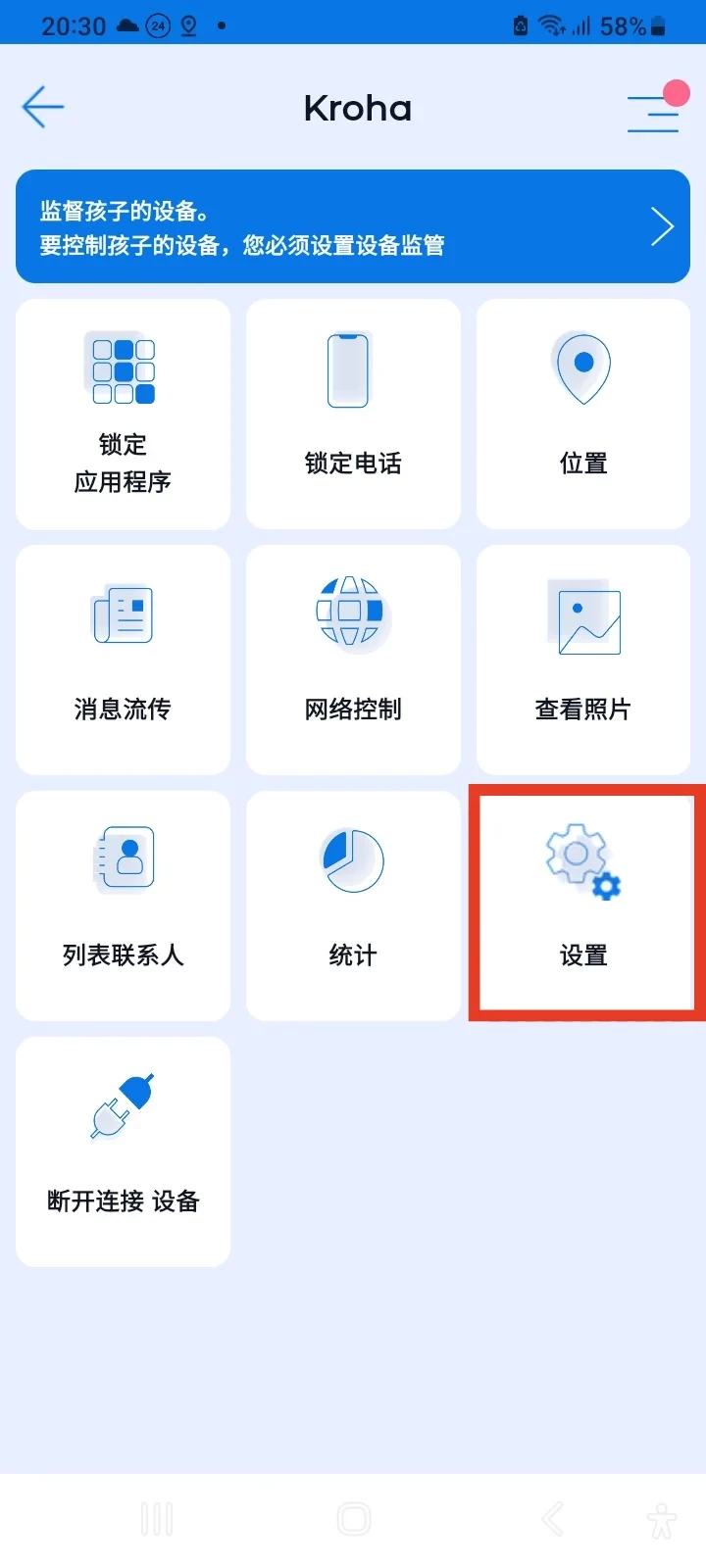Open the 位置 location tile
This screenshot has height=1568, width=706.
click(583, 414)
